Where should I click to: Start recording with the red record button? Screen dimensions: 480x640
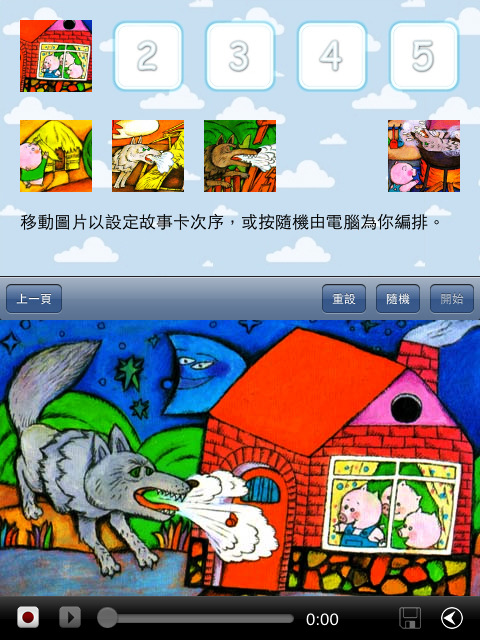coord(28,617)
